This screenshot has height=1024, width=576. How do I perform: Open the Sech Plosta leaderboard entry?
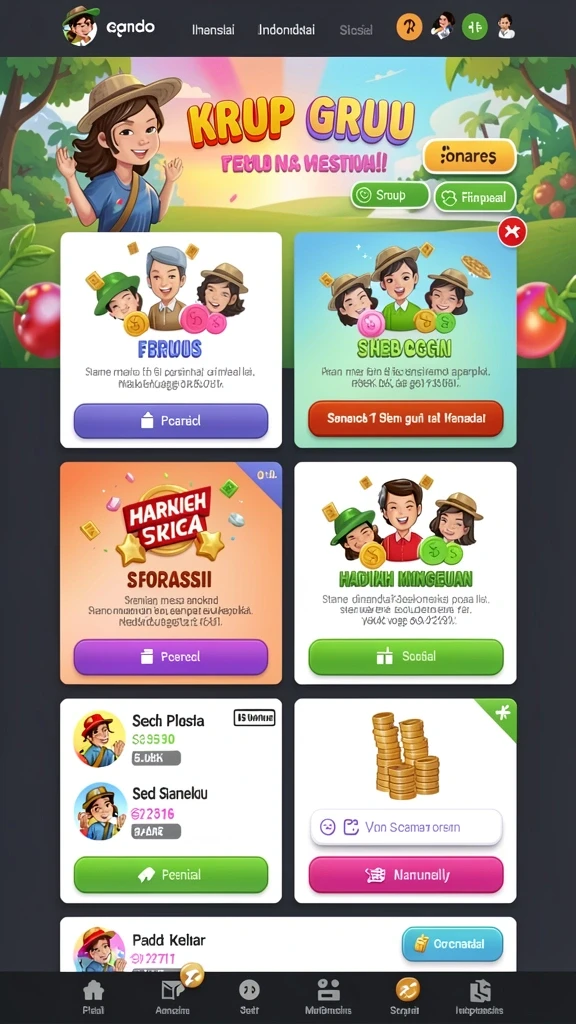[x=171, y=739]
